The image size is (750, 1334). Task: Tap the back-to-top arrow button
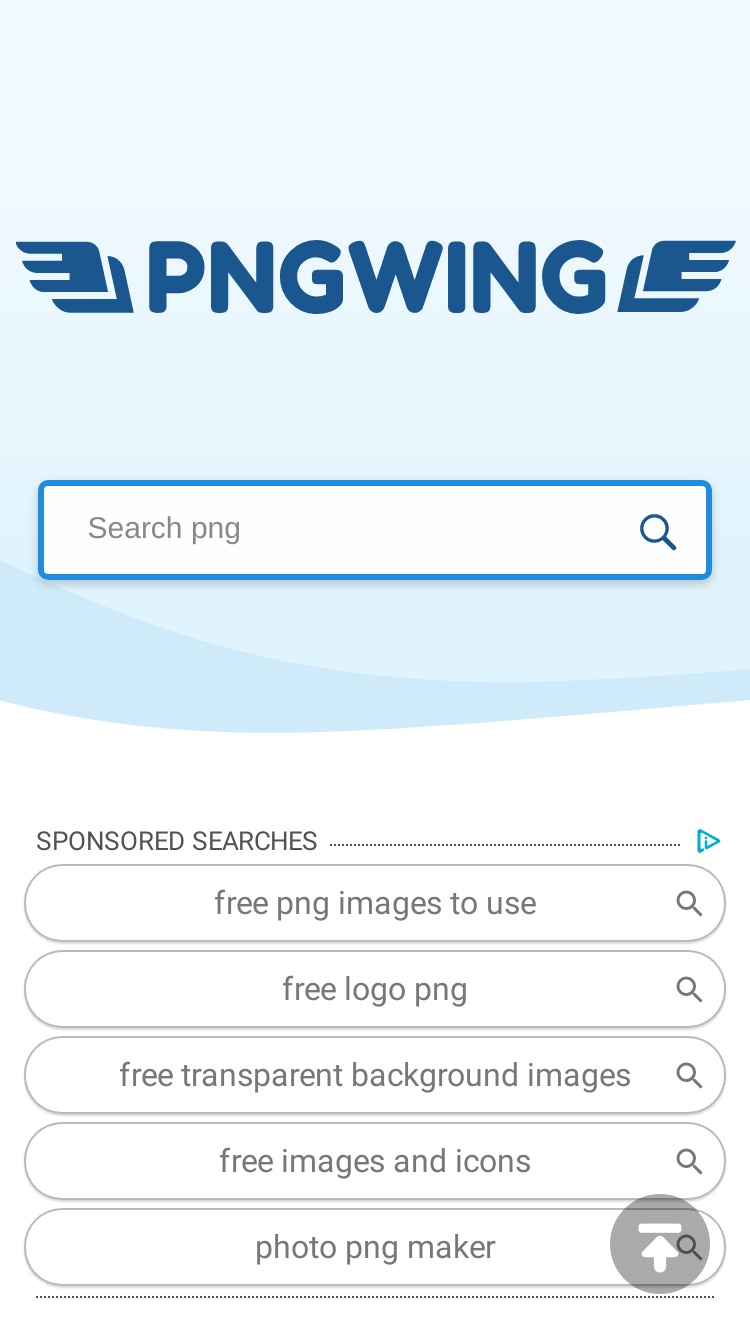[x=660, y=1245]
